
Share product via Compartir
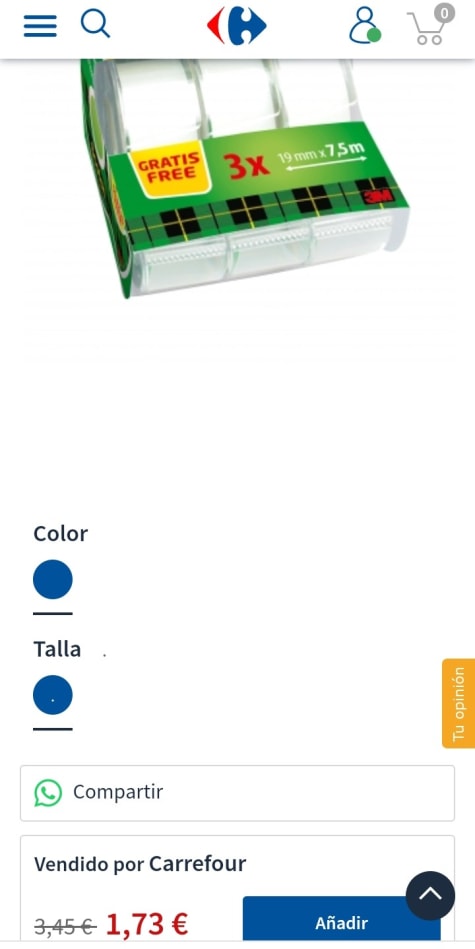[x=237, y=793]
